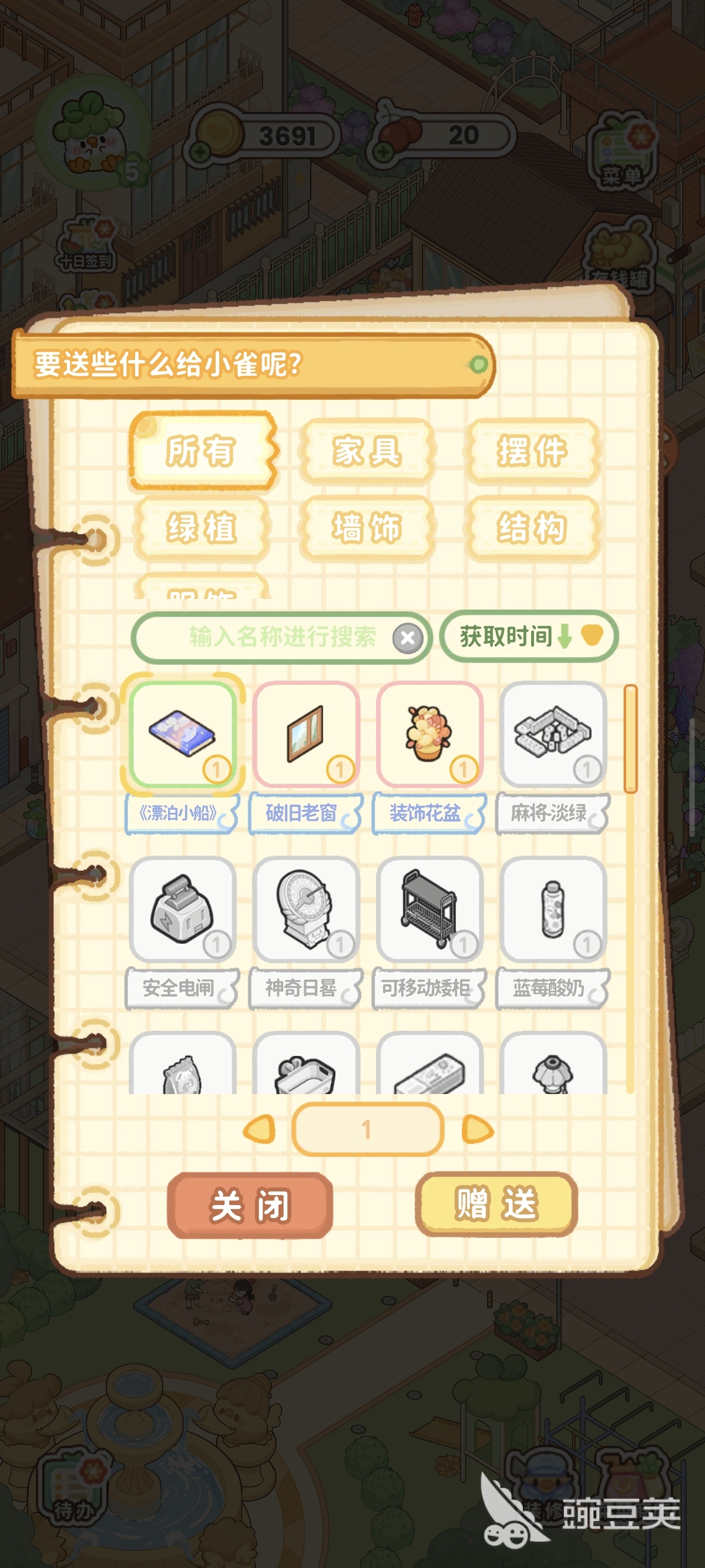Show the 墙饰 category
The width and height of the screenshot is (705, 1568).
tap(367, 528)
